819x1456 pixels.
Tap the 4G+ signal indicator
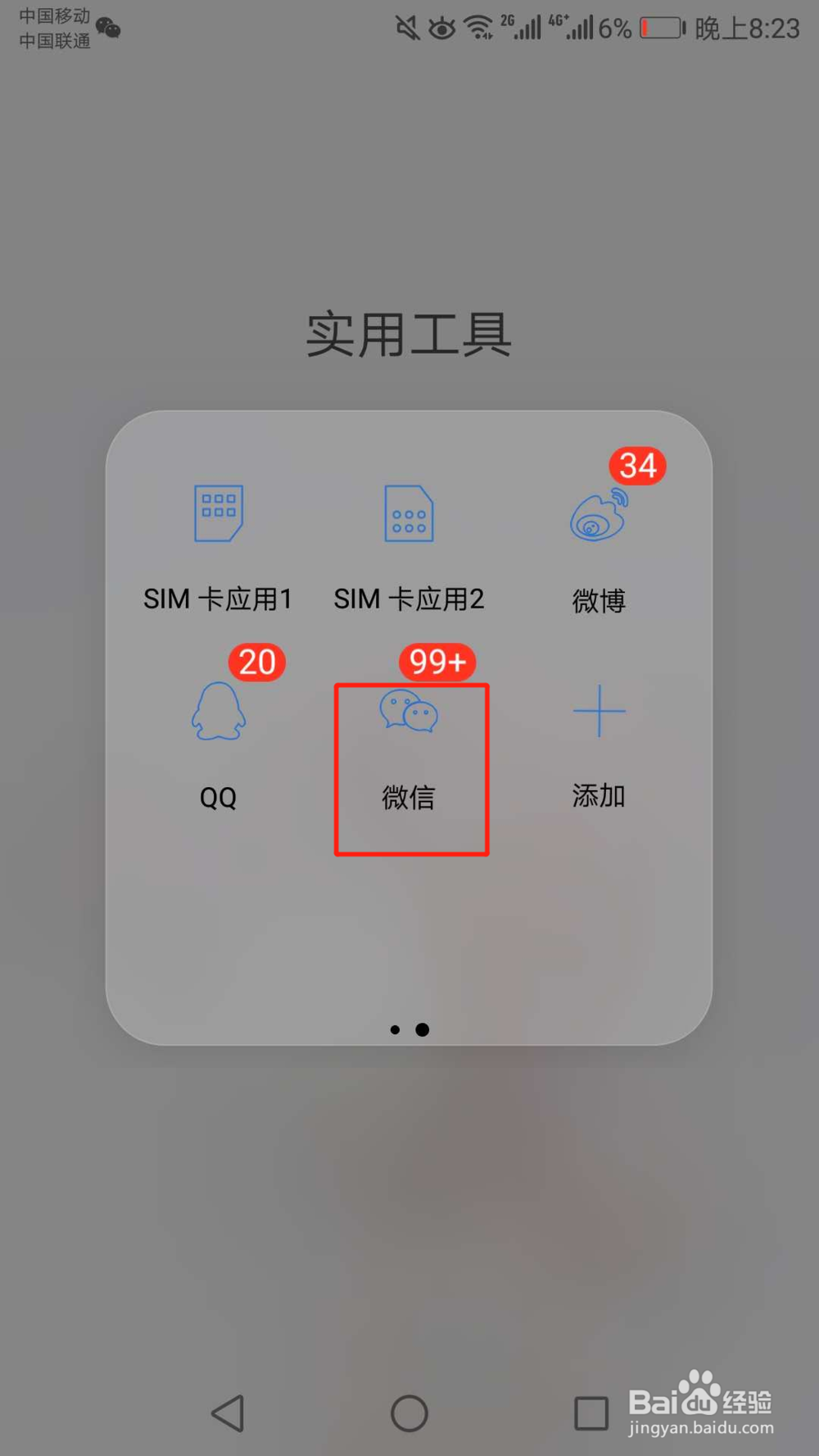573,27
